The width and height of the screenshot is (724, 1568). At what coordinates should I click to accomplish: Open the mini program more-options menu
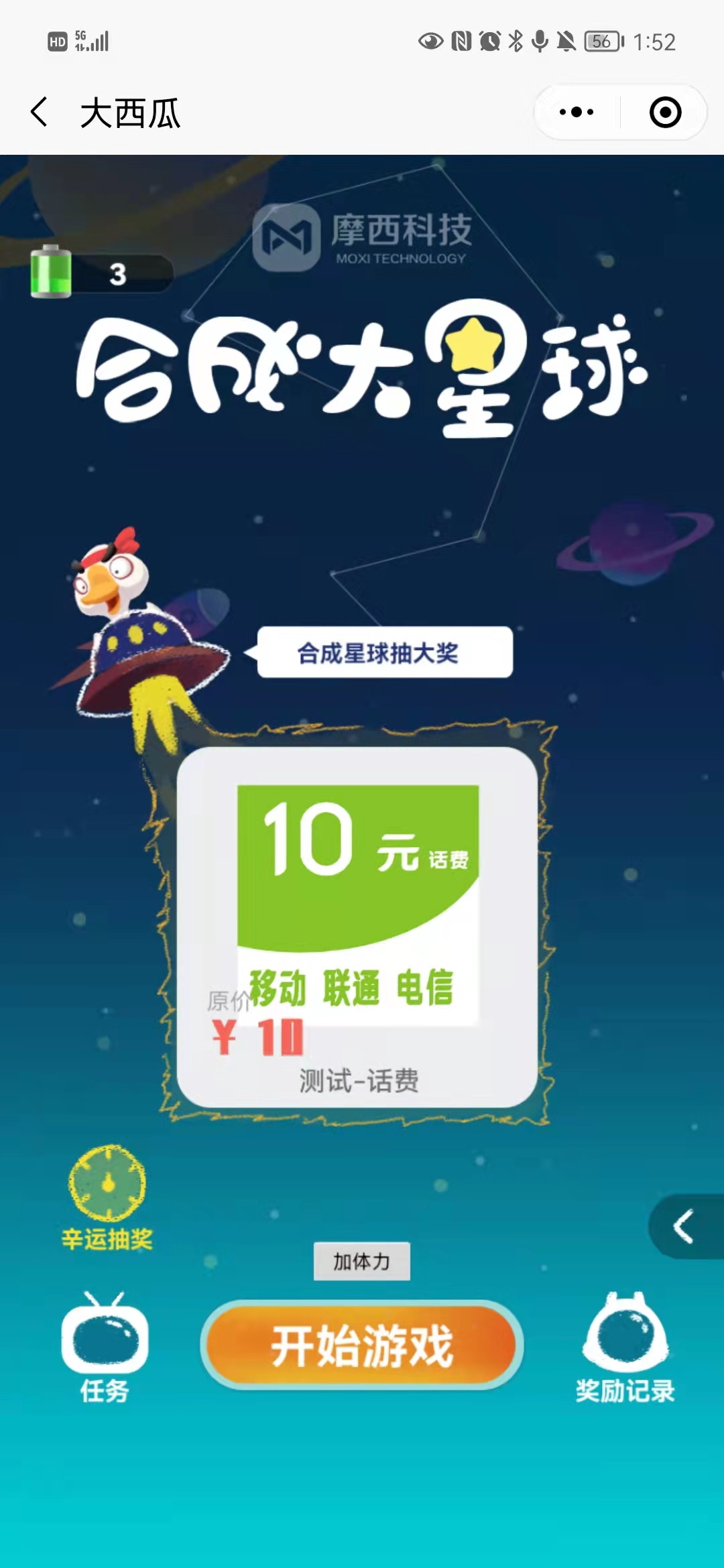pos(577,112)
